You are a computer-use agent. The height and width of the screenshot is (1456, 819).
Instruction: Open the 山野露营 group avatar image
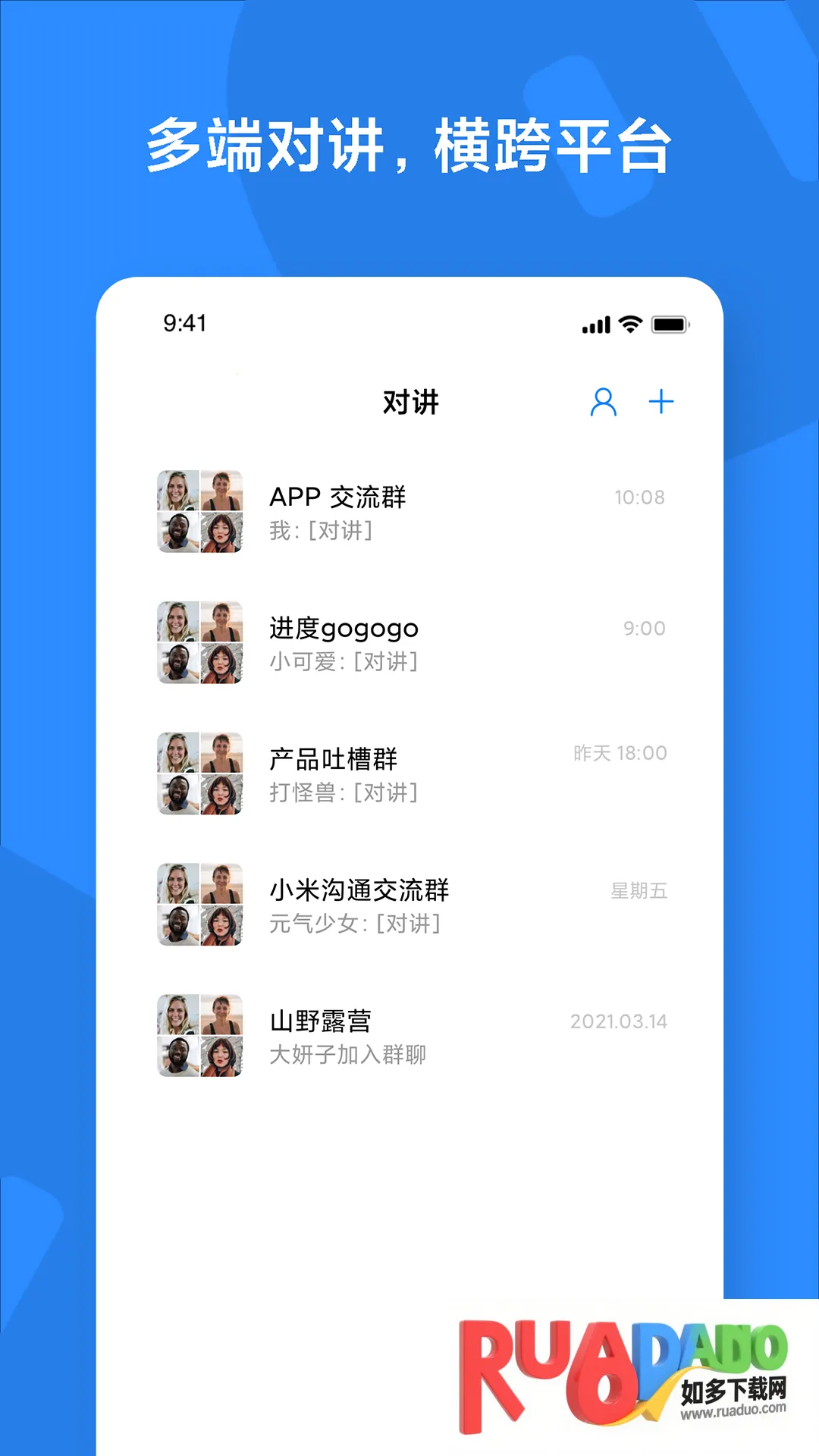[199, 1035]
